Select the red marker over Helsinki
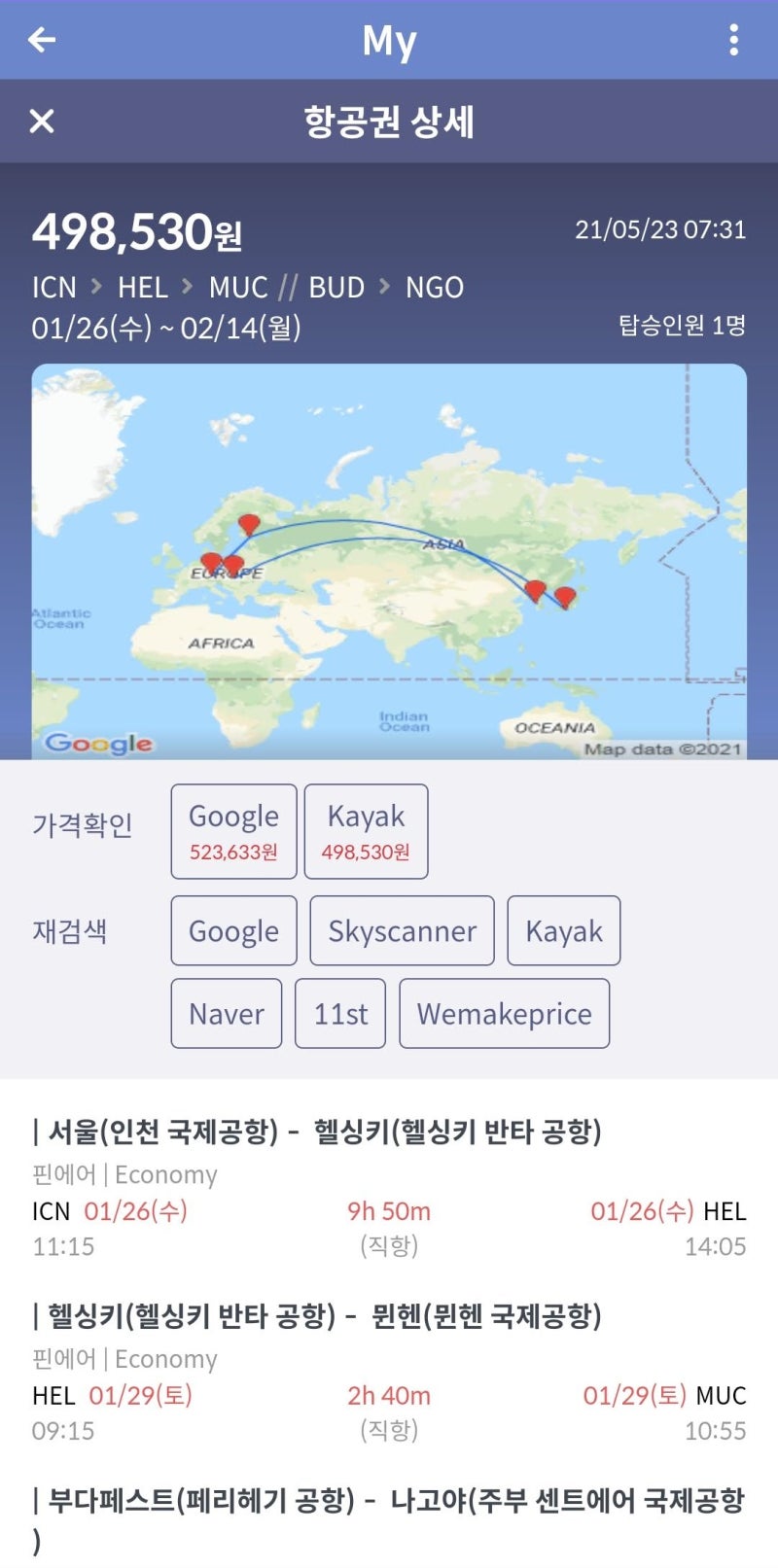778x1568 pixels. click(x=247, y=523)
